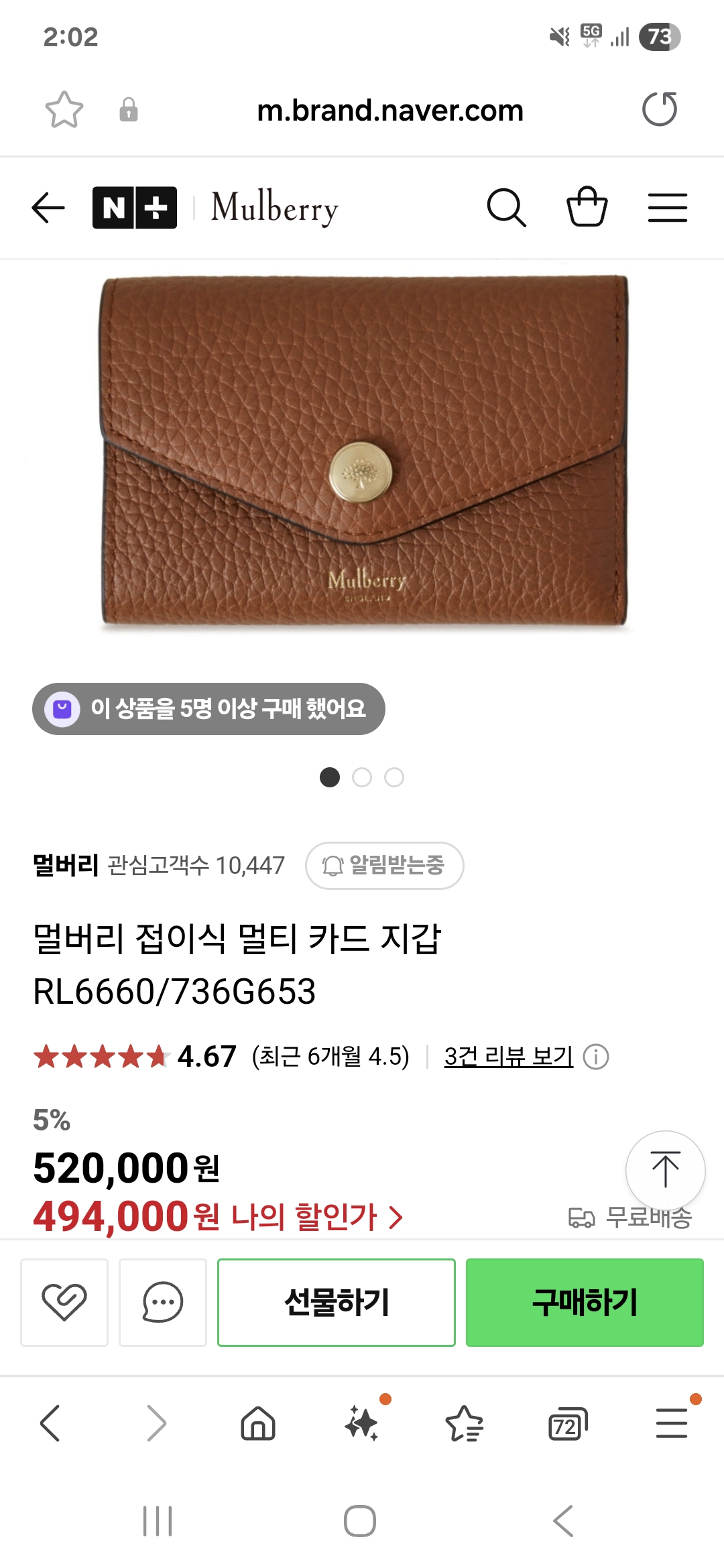Add the wallet to wishlist heart
This screenshot has width=724, height=1568.
point(64,1302)
